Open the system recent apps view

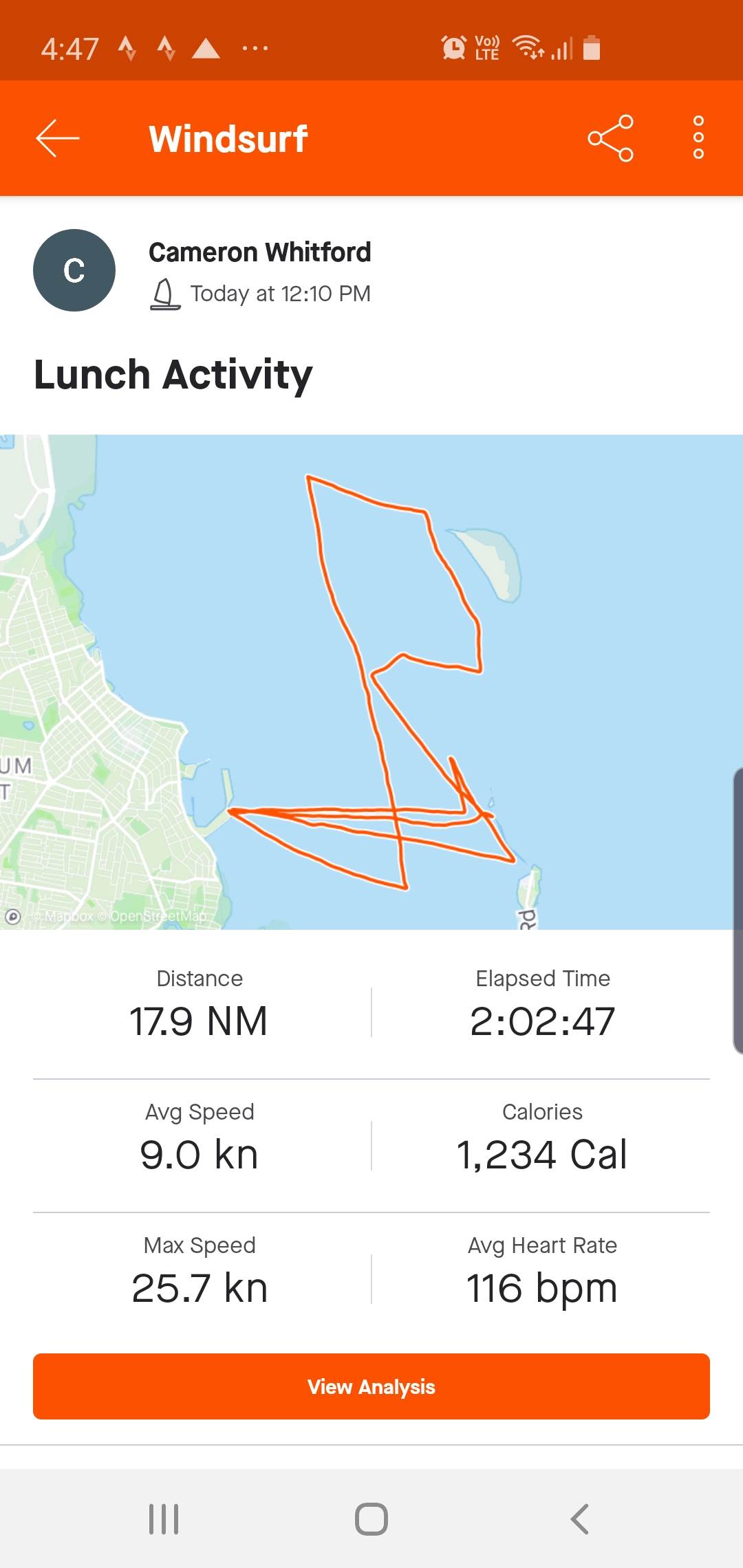pos(164,1518)
